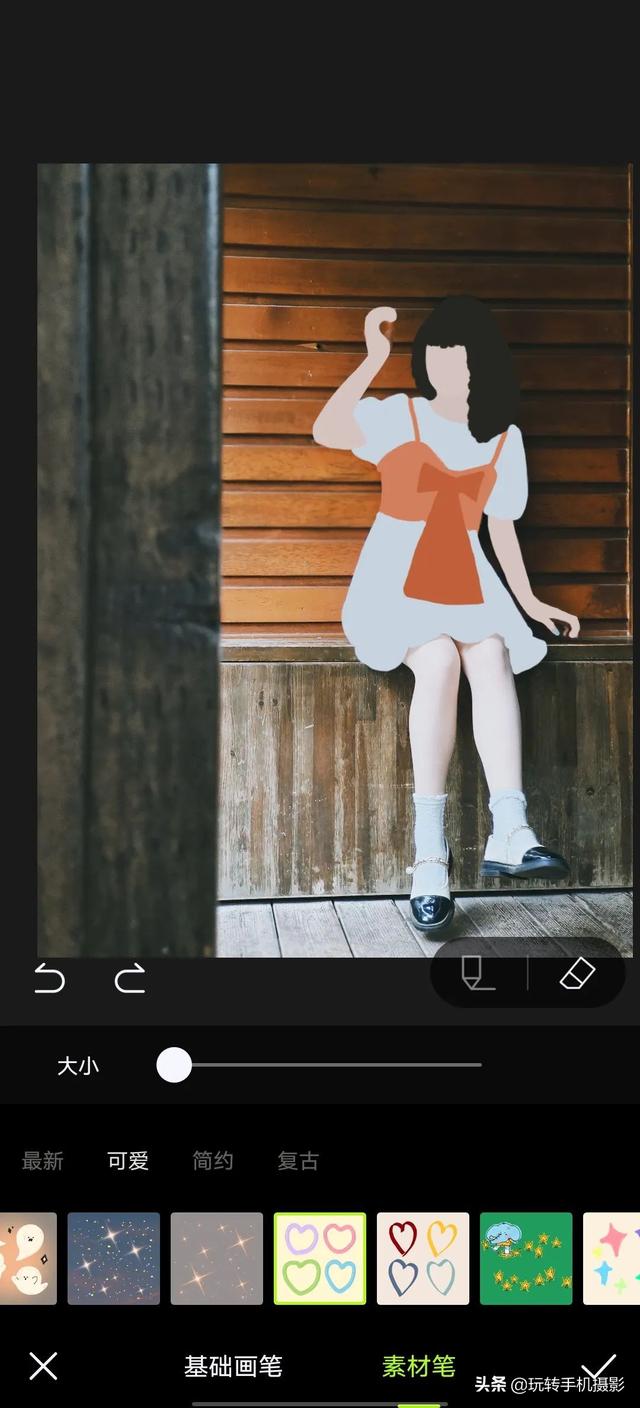Confirm edits with the checkmark
The image size is (640, 1408).
point(598,1366)
